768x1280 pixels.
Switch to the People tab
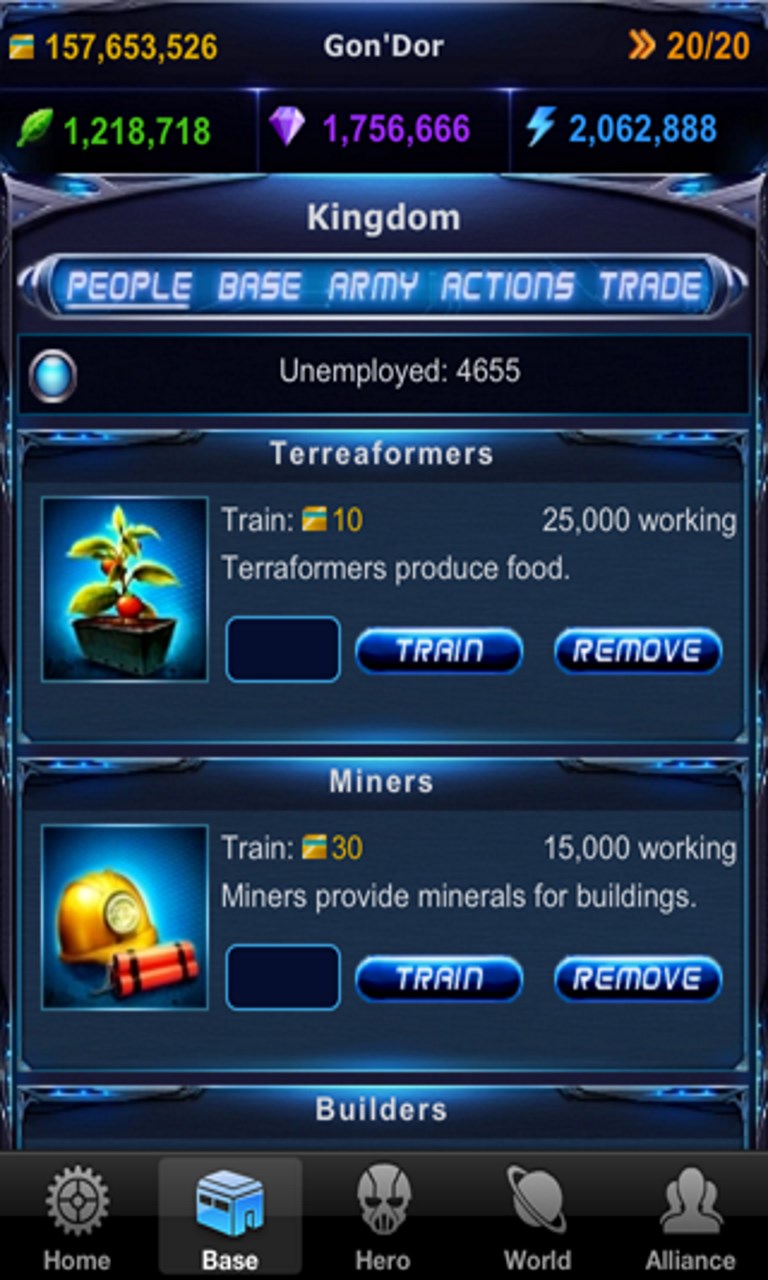(128, 288)
